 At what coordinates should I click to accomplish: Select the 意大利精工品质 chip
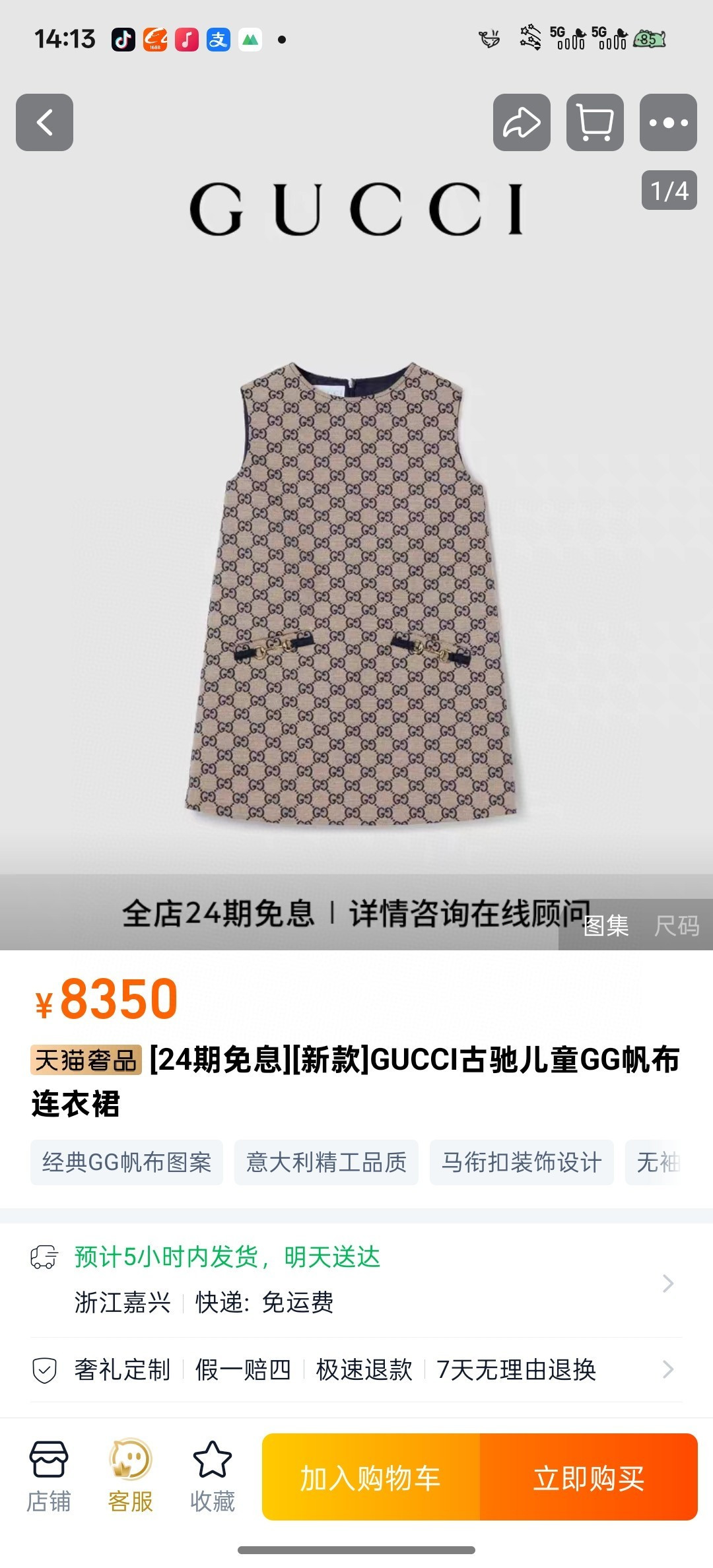pyautogui.click(x=326, y=1162)
